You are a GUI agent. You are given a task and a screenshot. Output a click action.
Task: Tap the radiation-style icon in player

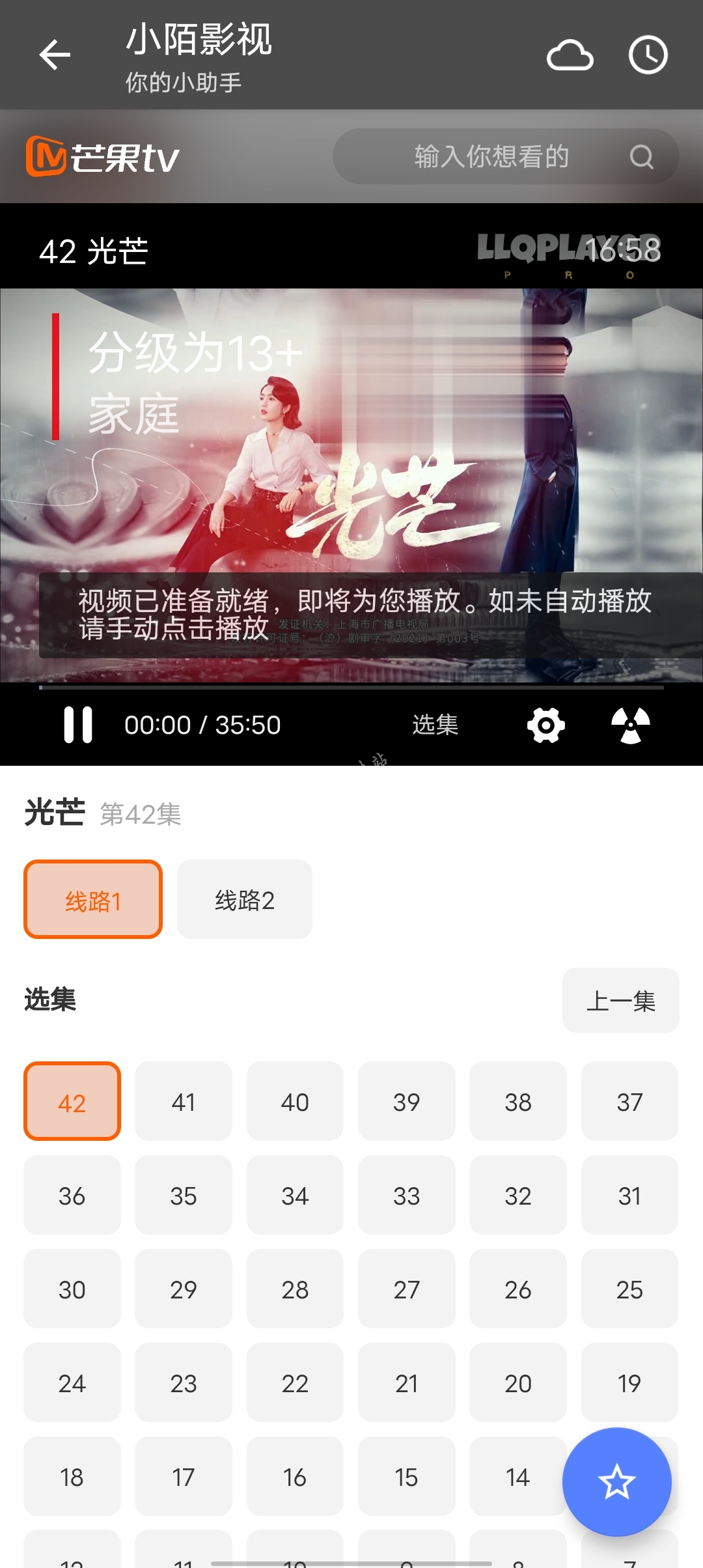(630, 725)
